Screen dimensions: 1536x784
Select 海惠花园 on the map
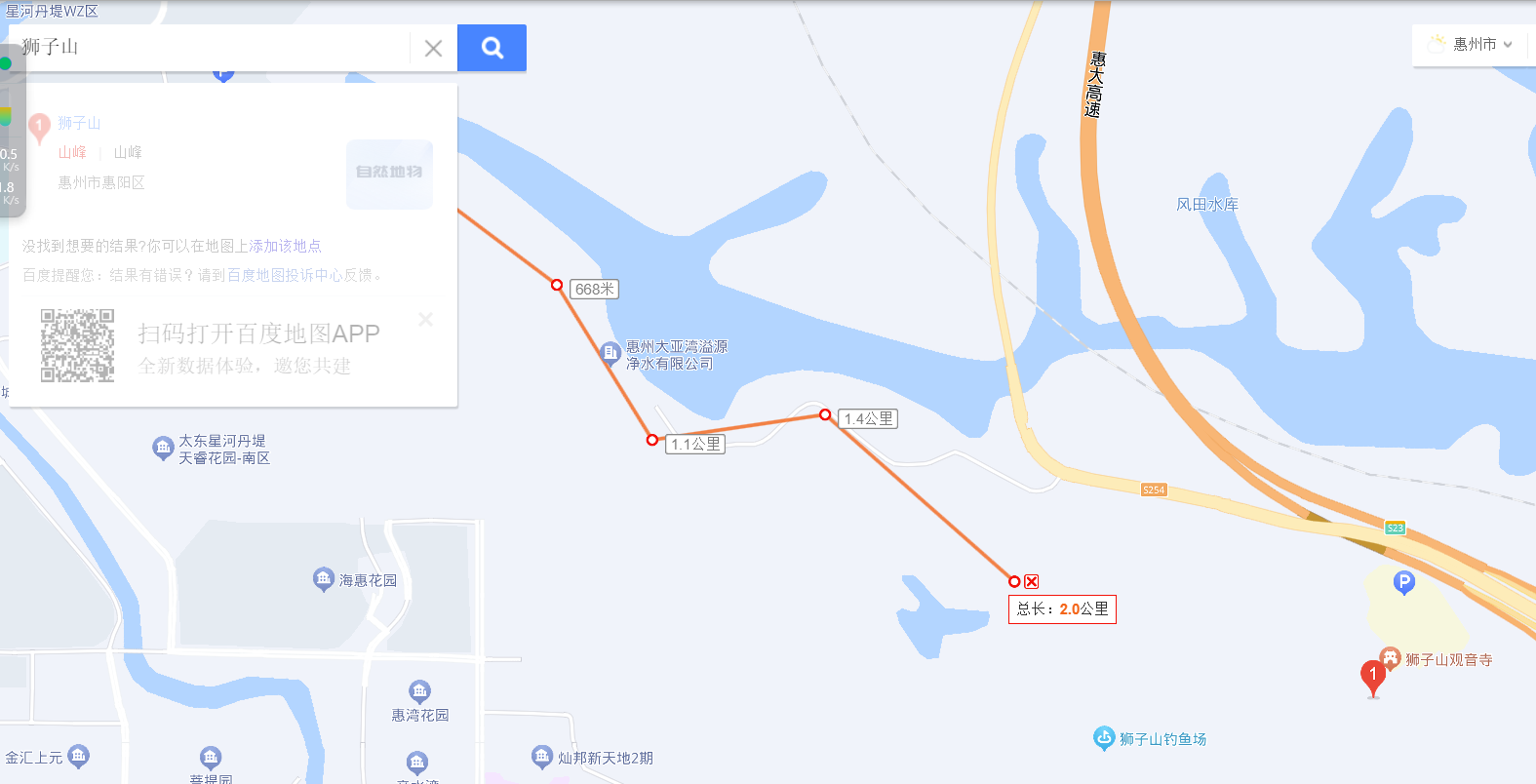pyautogui.click(x=324, y=579)
